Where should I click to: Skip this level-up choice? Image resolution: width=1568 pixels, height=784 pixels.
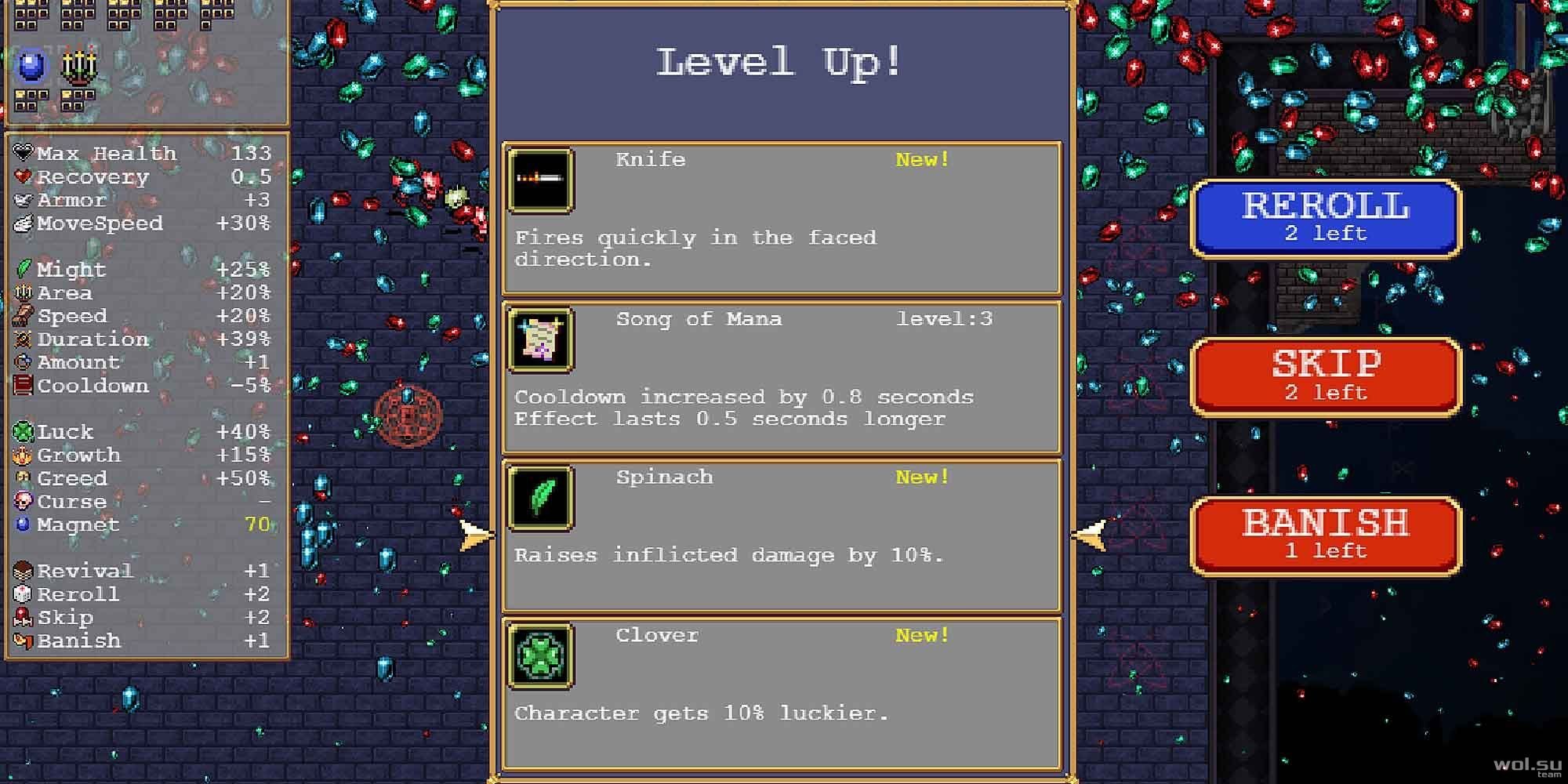(x=1325, y=376)
